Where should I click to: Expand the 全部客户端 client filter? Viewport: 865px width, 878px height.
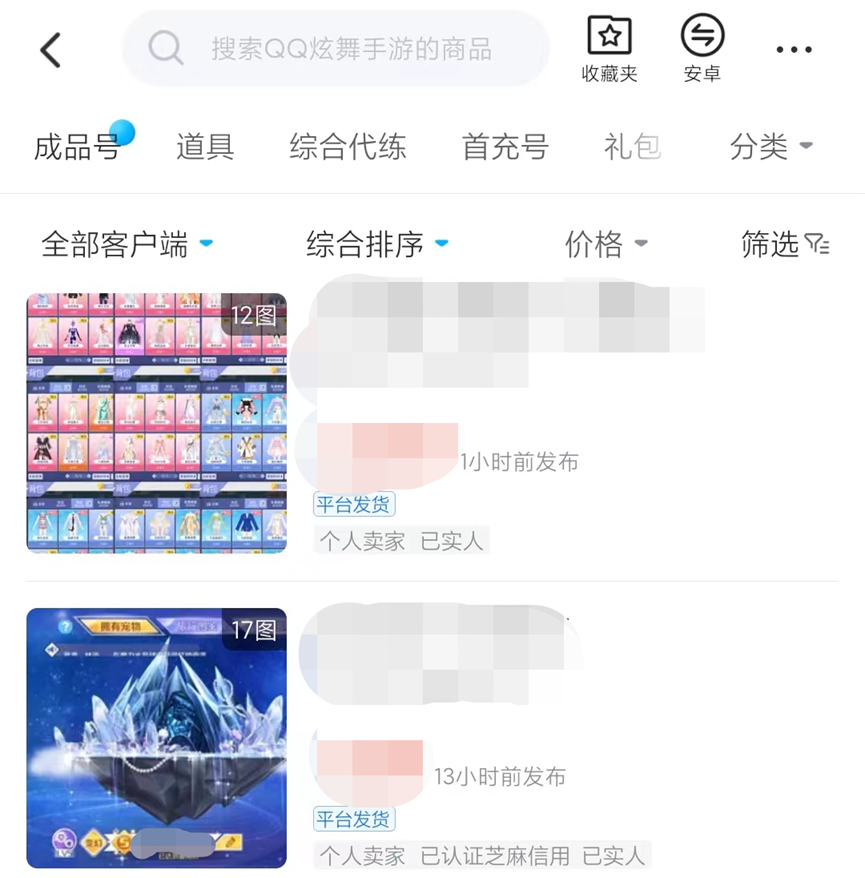(127, 244)
